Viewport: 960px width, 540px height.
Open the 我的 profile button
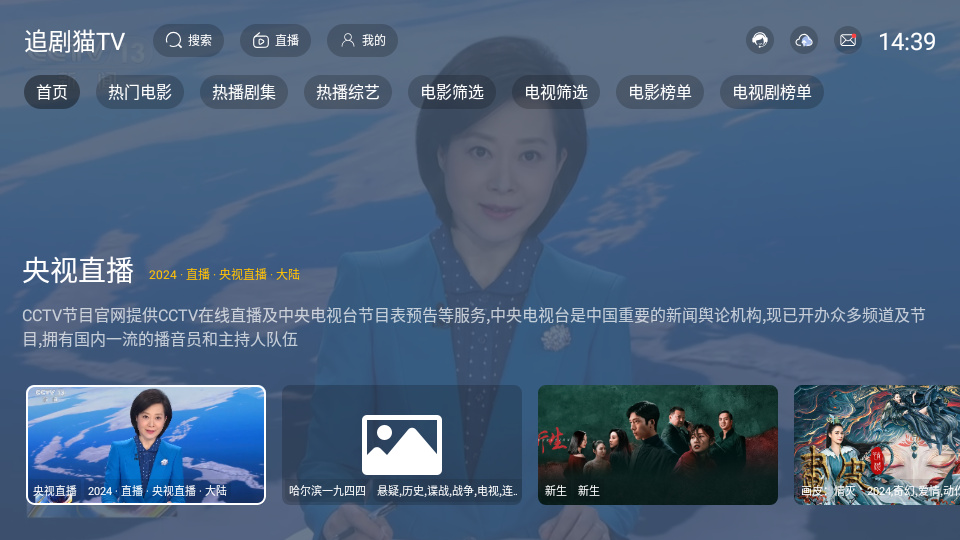362,41
